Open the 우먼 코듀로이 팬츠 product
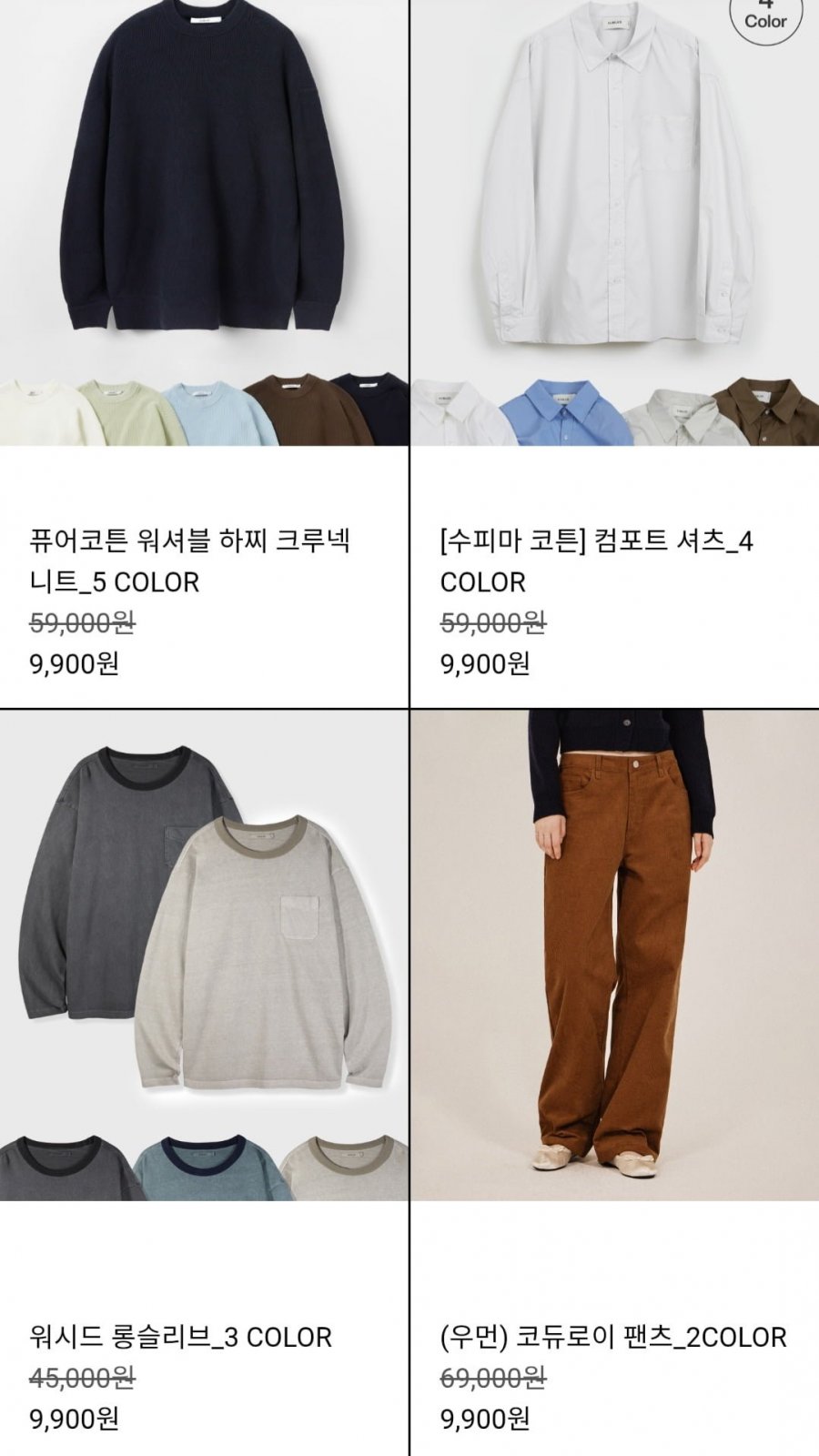The image size is (819, 1456). point(615,1083)
